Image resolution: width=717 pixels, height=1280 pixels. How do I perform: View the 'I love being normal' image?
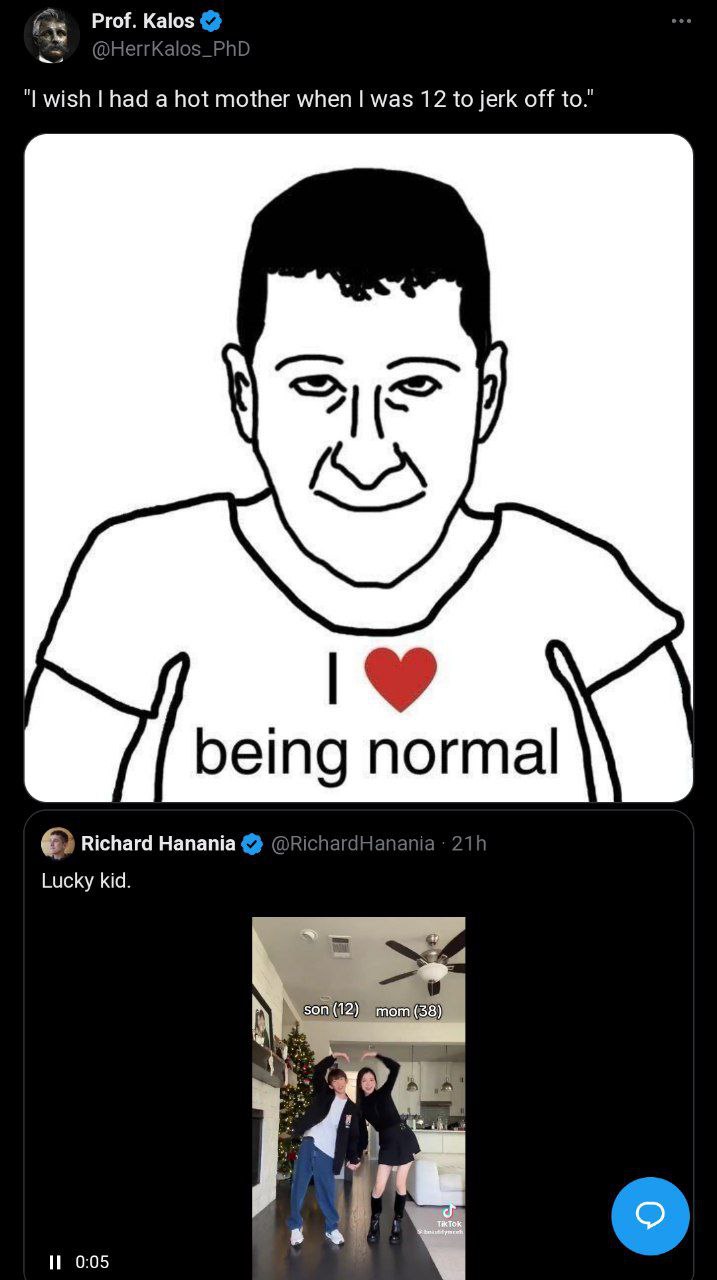(x=358, y=467)
